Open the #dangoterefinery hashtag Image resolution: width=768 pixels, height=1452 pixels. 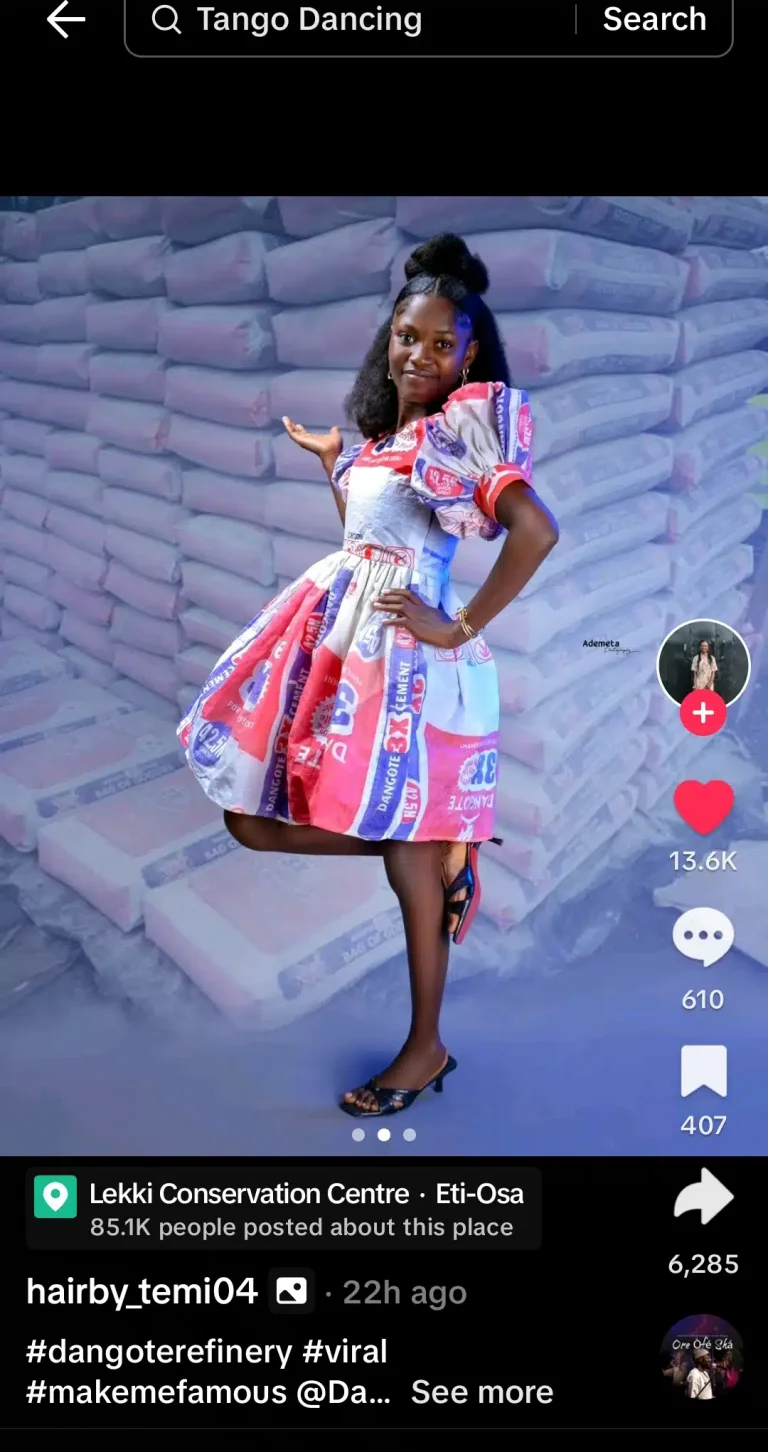158,1352
